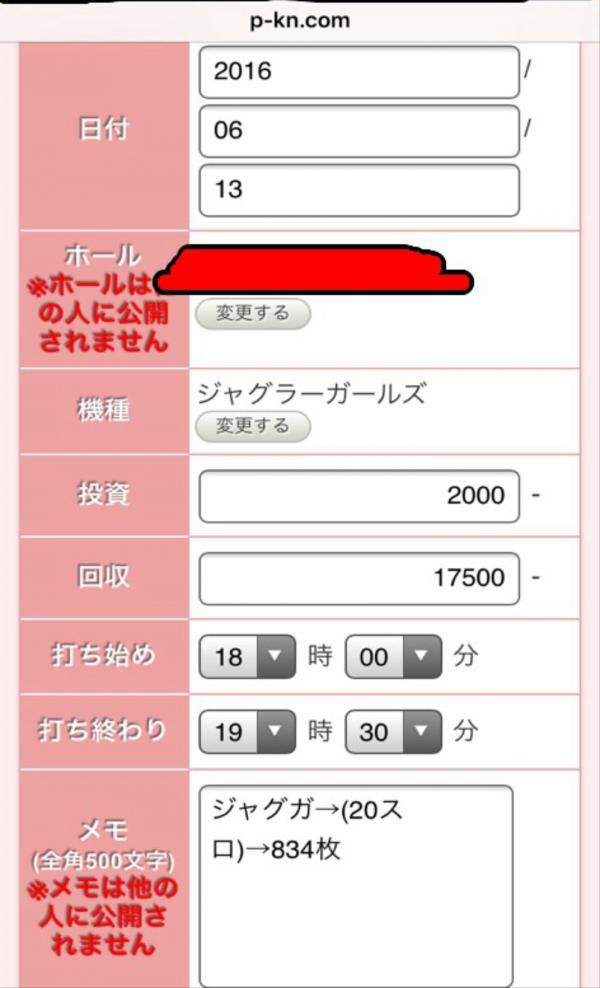Select the day field showing 13
Viewport: 600px width, 988px height.
click(x=359, y=190)
